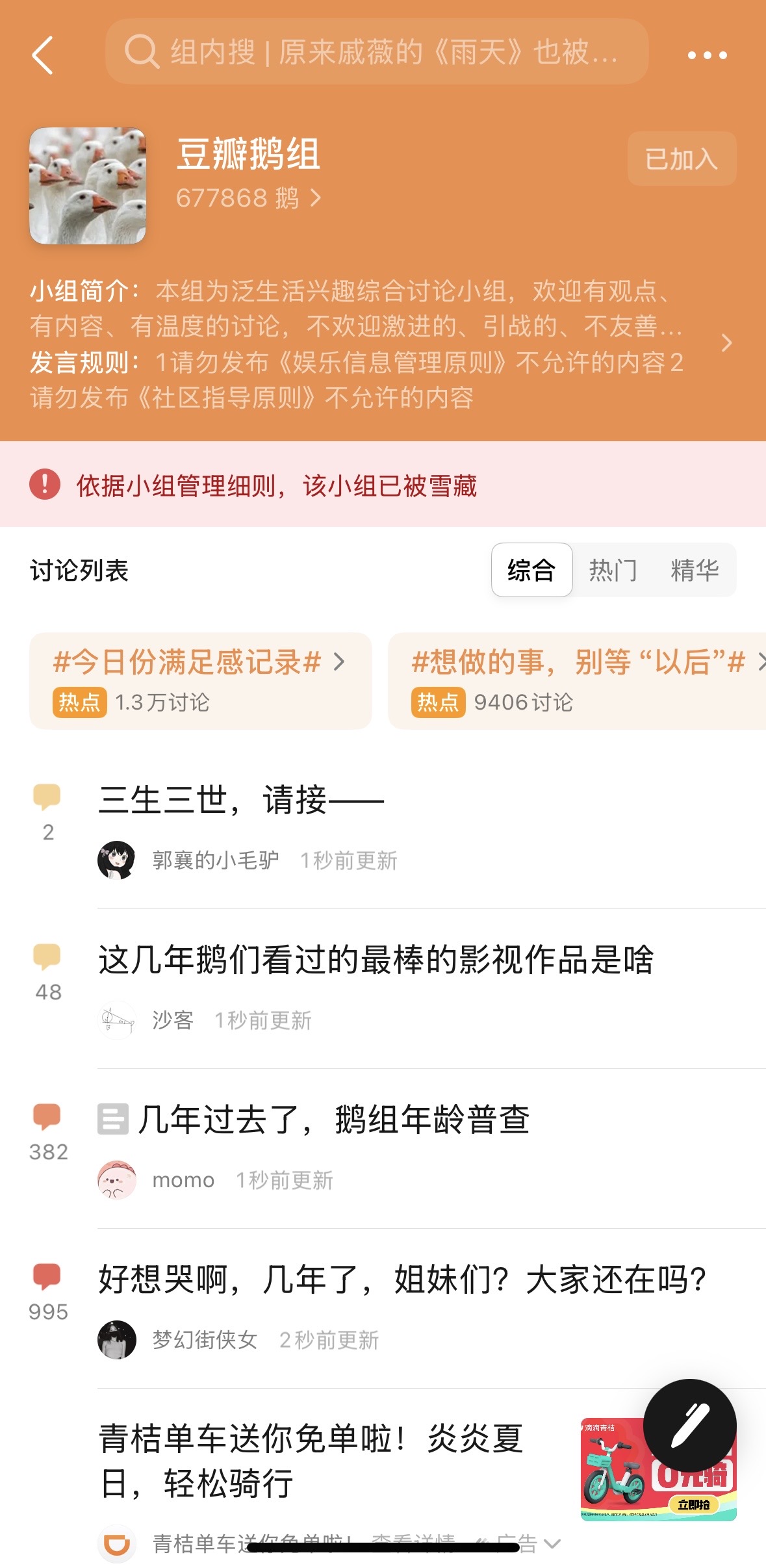Open the #想做的事，别等"以后"# topic card

[x=577, y=680]
